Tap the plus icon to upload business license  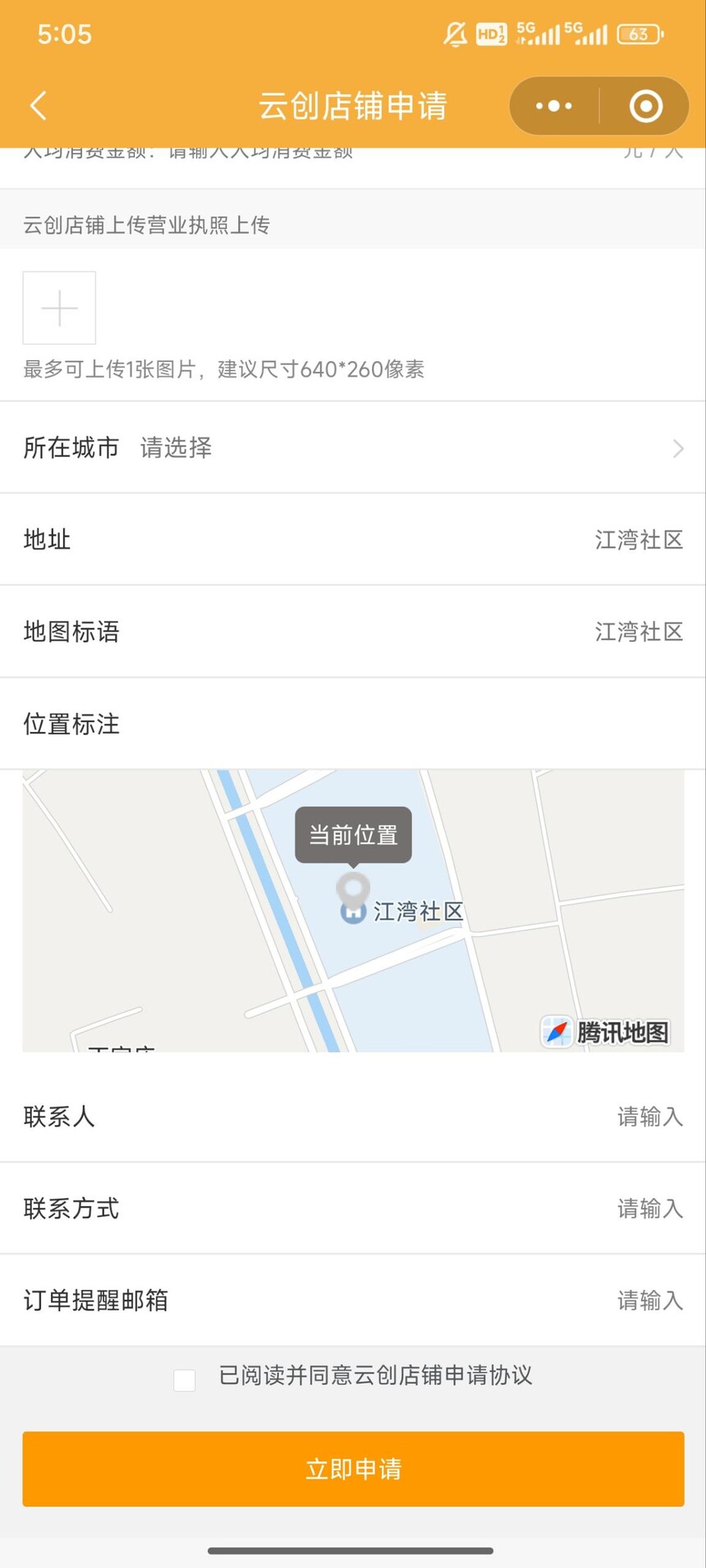(58, 308)
